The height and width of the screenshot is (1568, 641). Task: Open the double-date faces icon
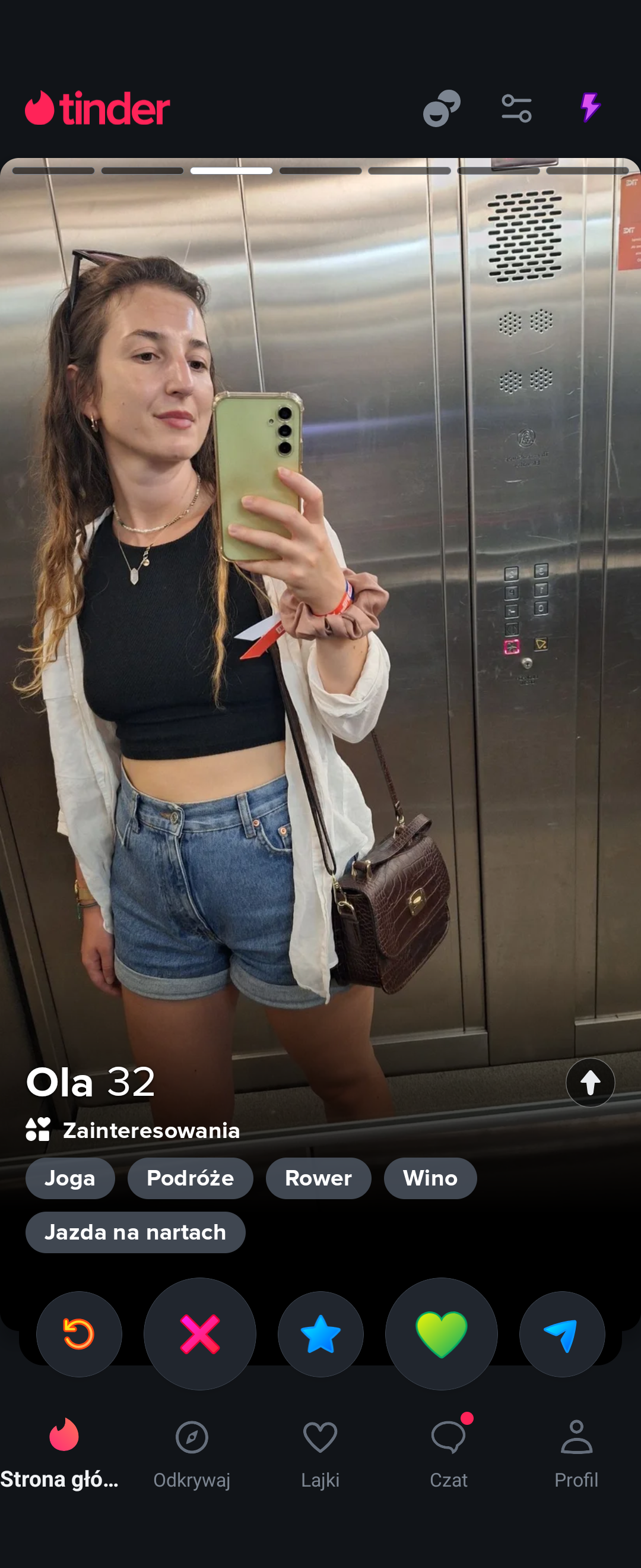coord(441,108)
